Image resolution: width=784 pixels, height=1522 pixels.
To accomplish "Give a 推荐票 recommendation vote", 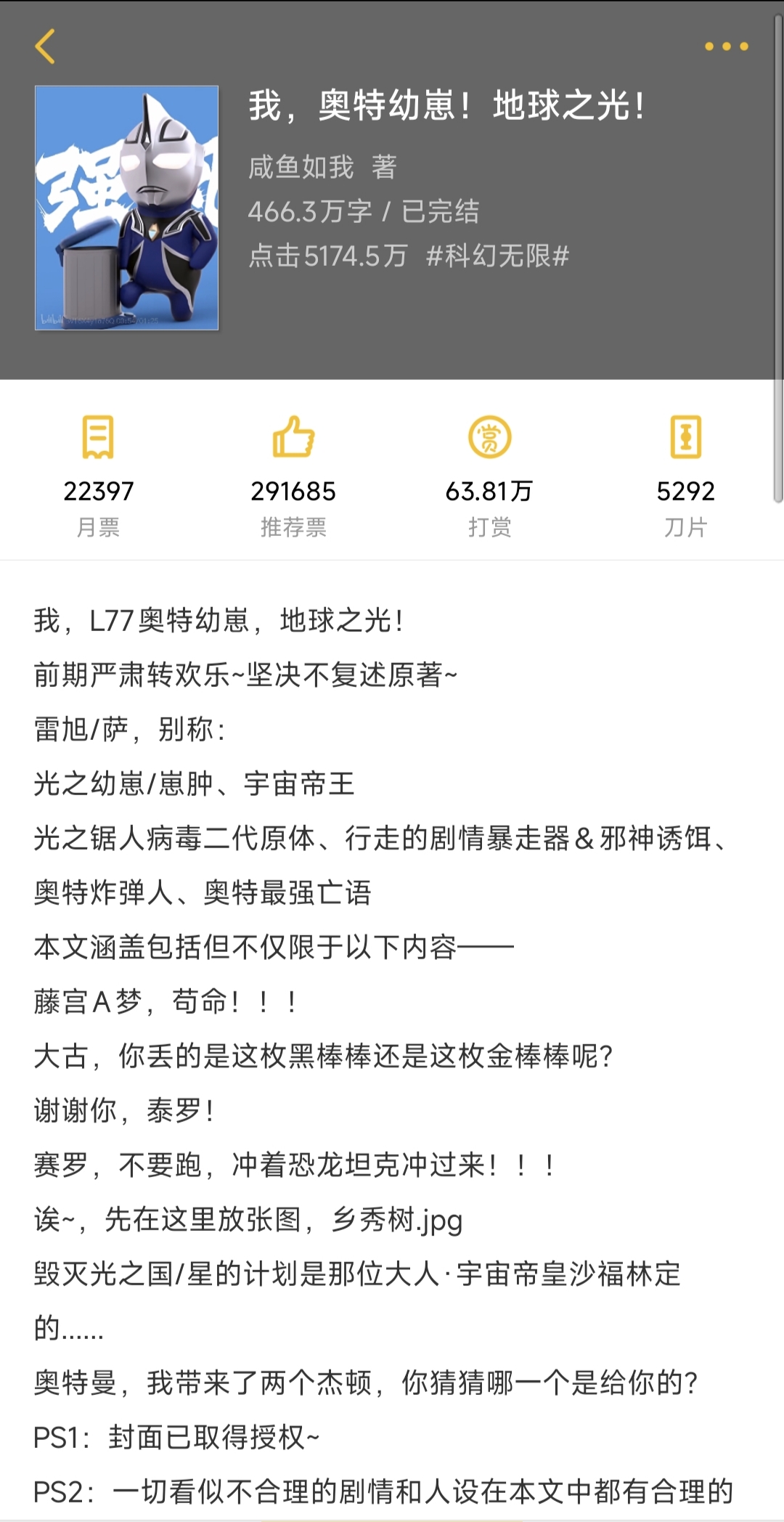I will pyautogui.click(x=293, y=475).
